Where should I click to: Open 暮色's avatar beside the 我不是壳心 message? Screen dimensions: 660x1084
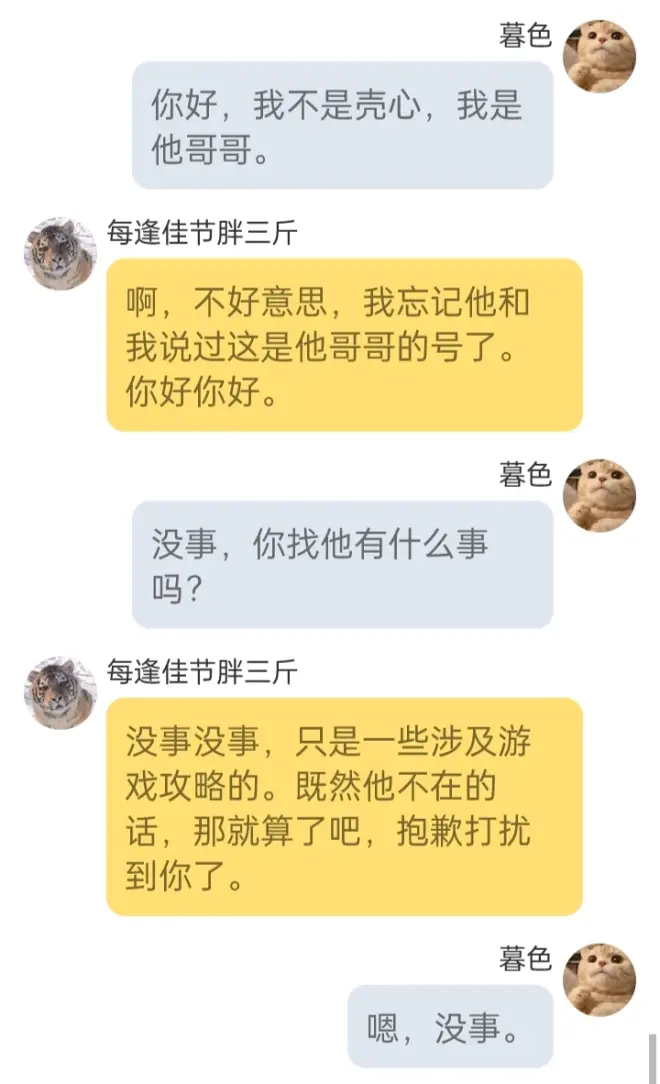[x=600, y=55]
